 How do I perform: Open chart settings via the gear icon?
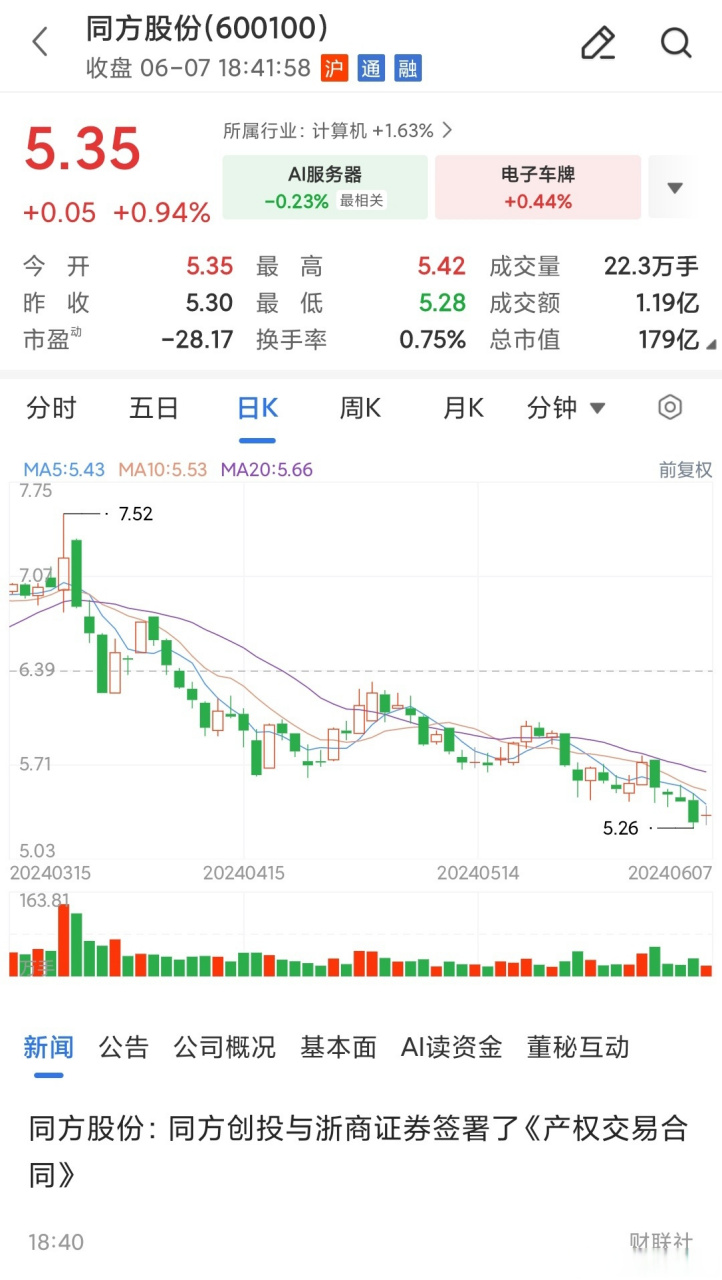(670, 408)
